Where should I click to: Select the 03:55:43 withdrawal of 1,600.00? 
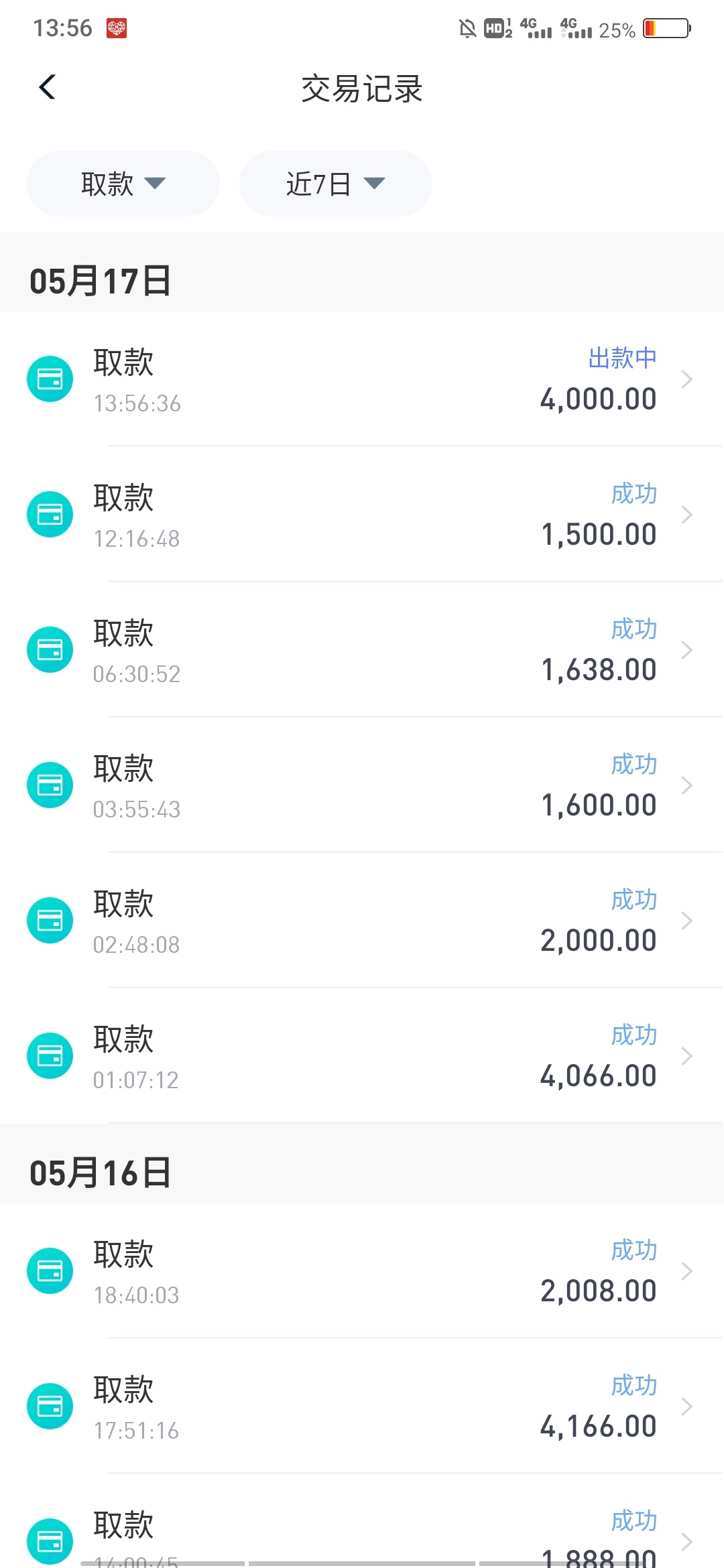tap(362, 785)
